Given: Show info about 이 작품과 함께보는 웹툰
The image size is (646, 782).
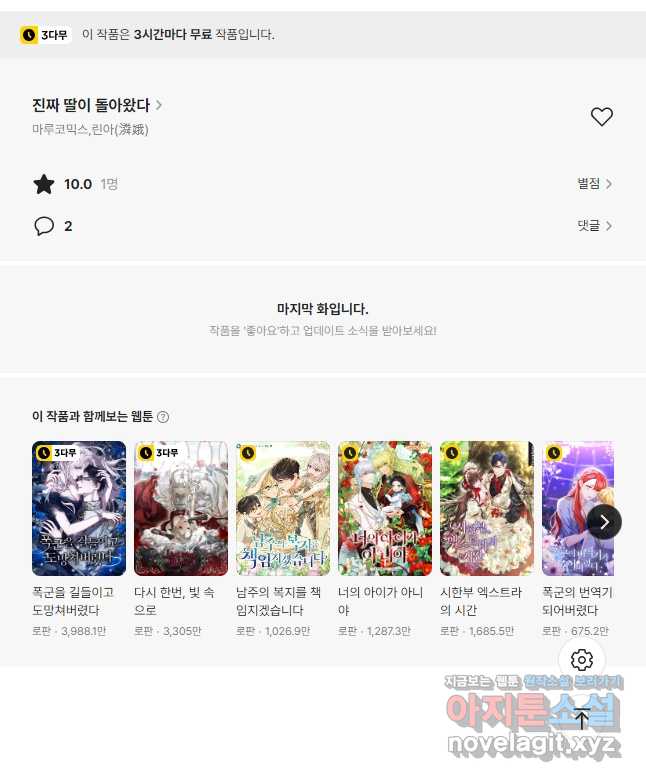Looking at the screenshot, I should (163, 417).
